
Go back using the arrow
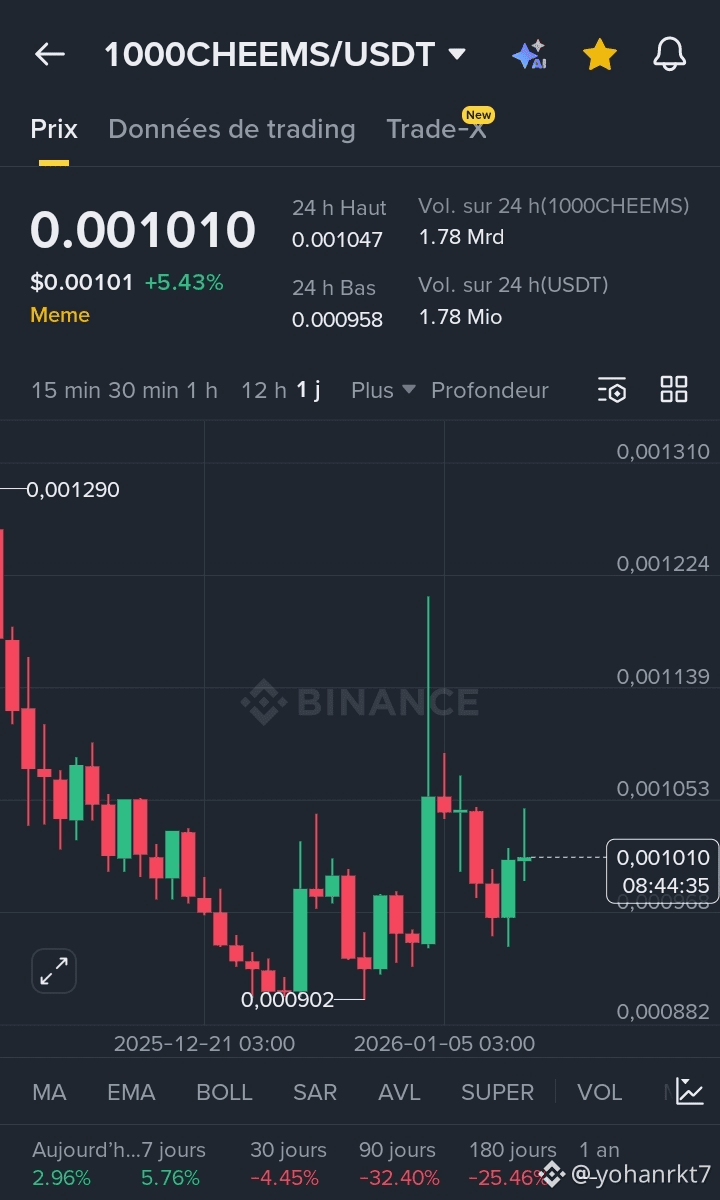tap(49, 54)
